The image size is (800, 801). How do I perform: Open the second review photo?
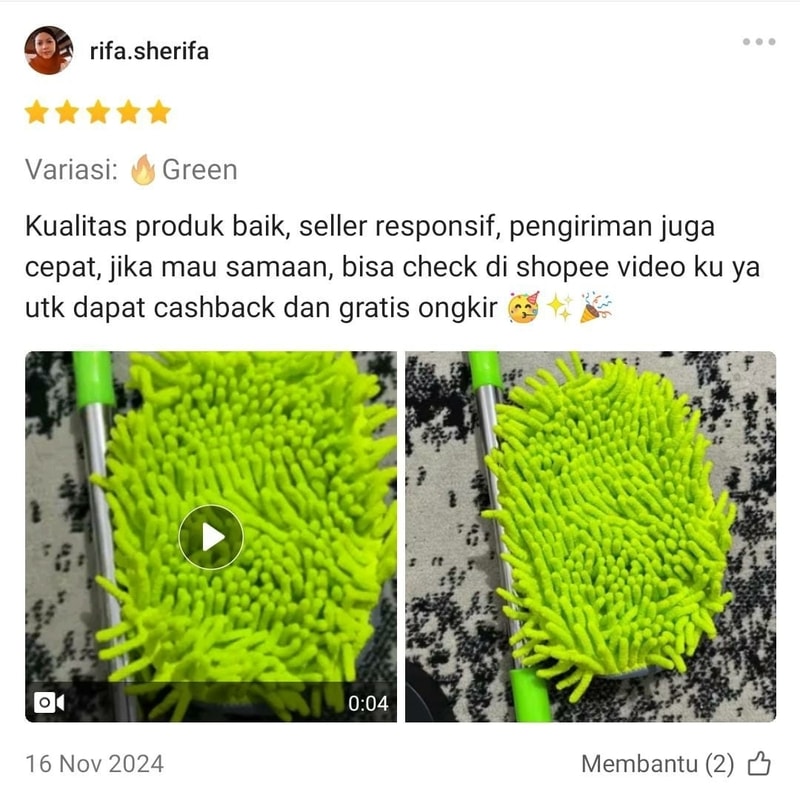coord(590,536)
